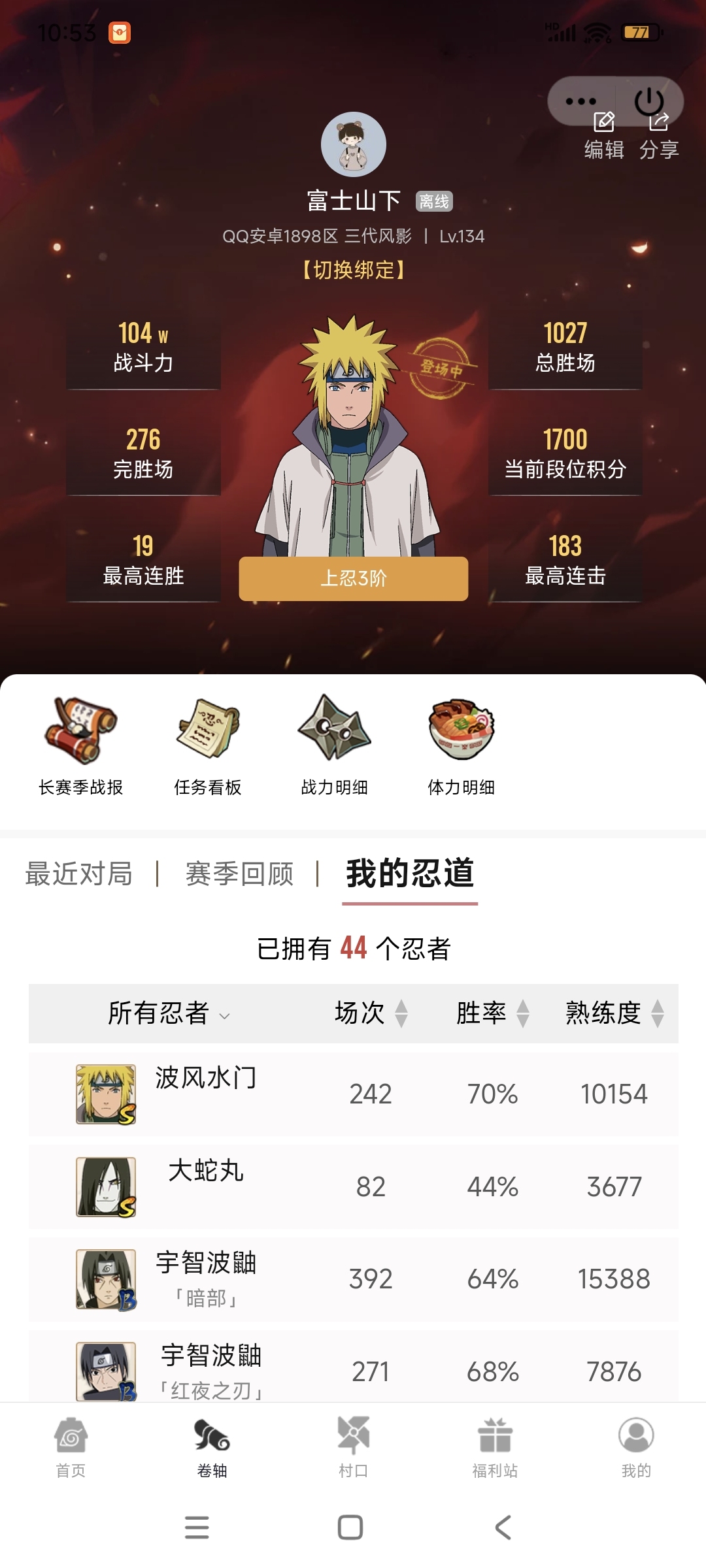This screenshot has height=1568, width=706.
Task: Expand the 所有忍者 filter dropdown
Action: point(169,1013)
